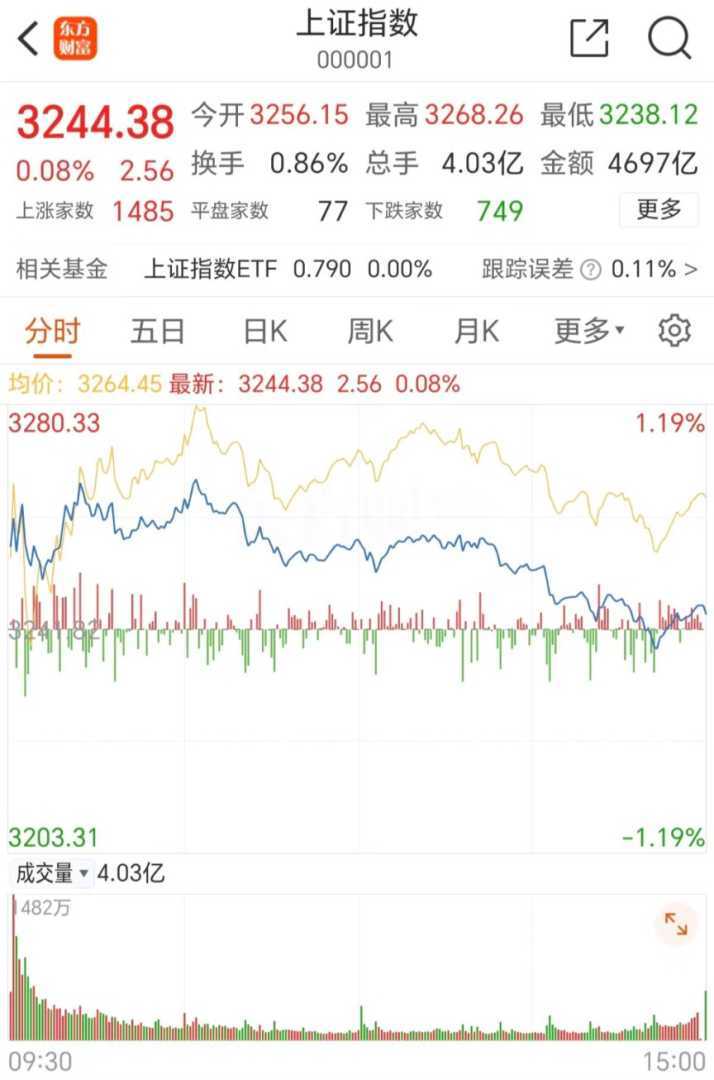
Task: View the 周K chart tab
Action: pyautogui.click(x=370, y=331)
